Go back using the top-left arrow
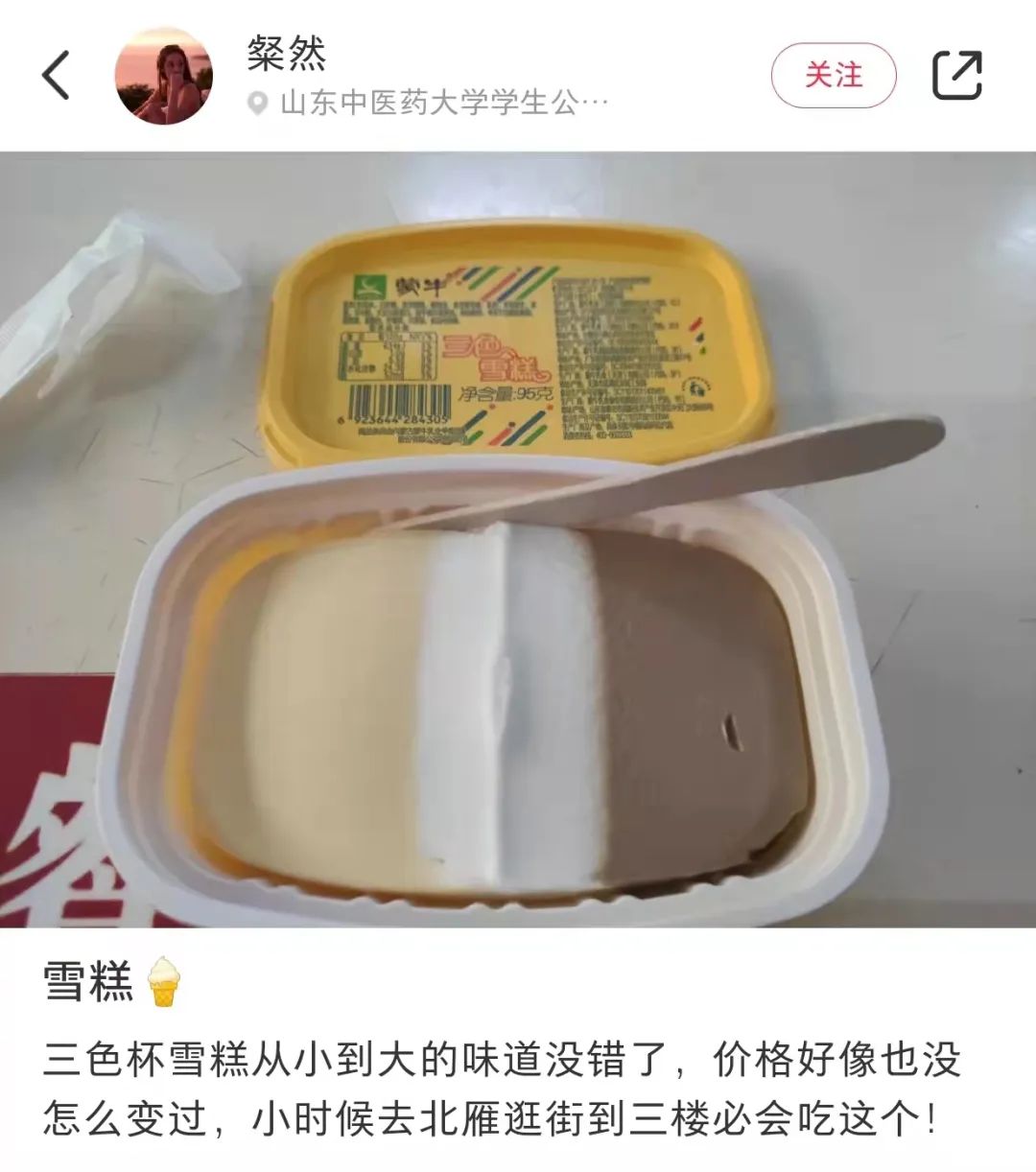Viewport: 1036px width, 1172px height. pos(57,75)
